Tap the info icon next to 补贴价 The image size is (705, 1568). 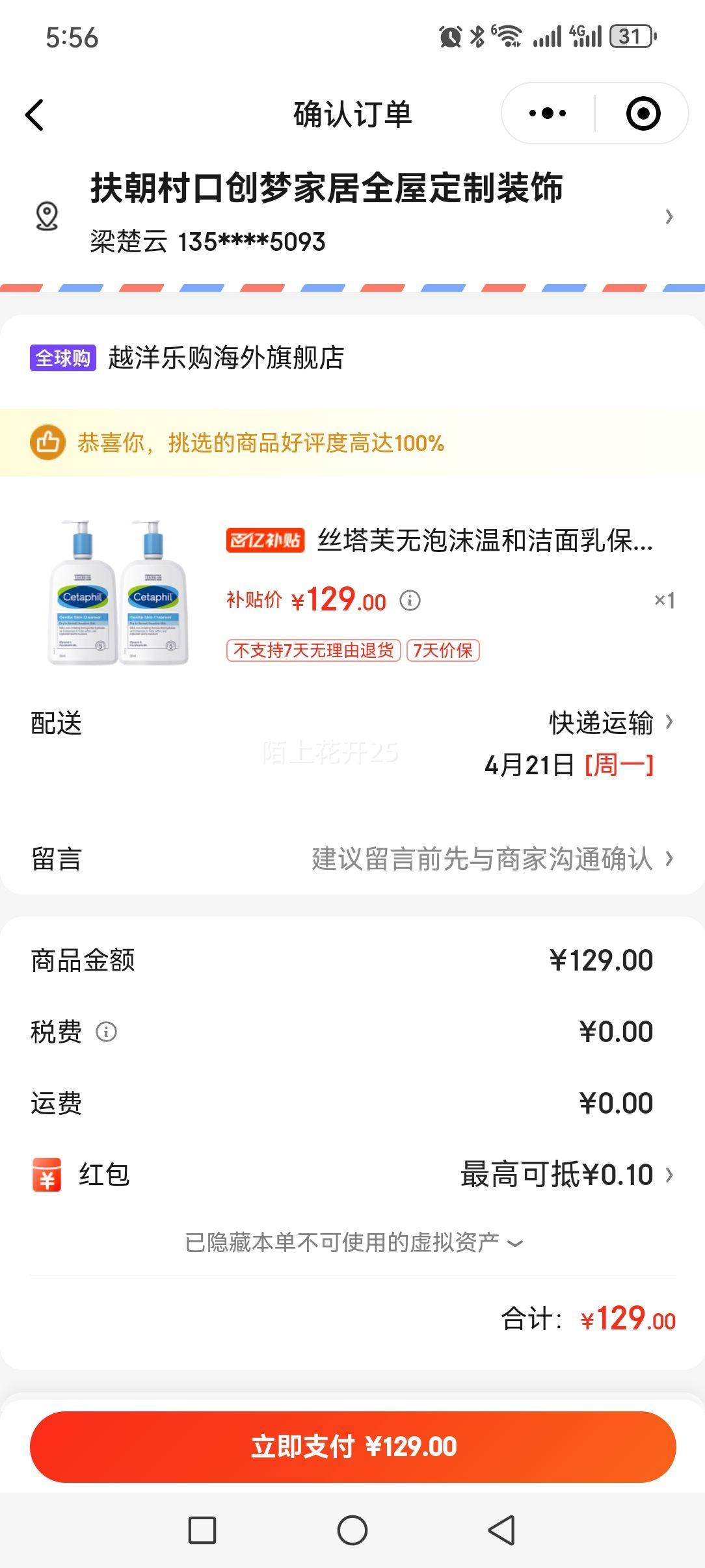point(409,601)
